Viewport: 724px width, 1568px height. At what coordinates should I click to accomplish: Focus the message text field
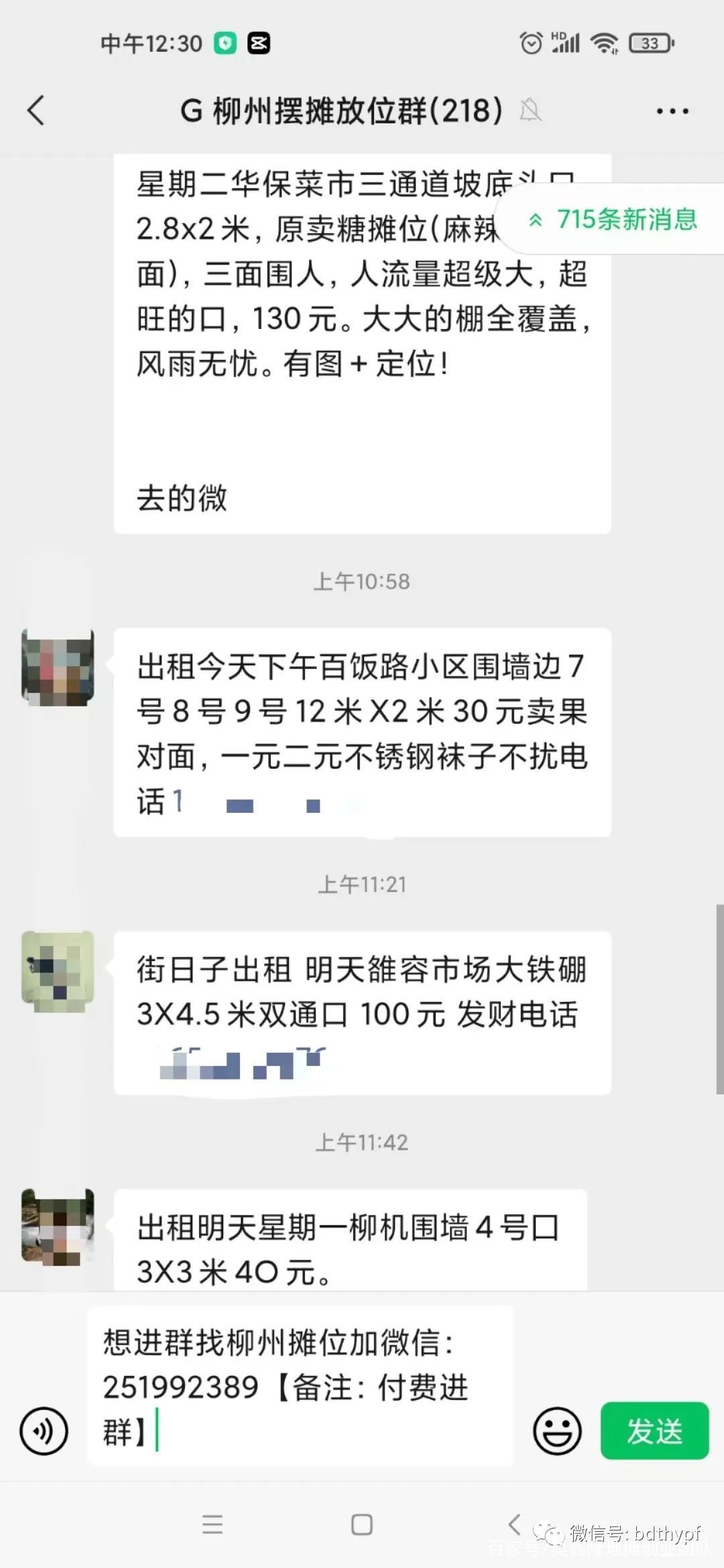(300, 1386)
